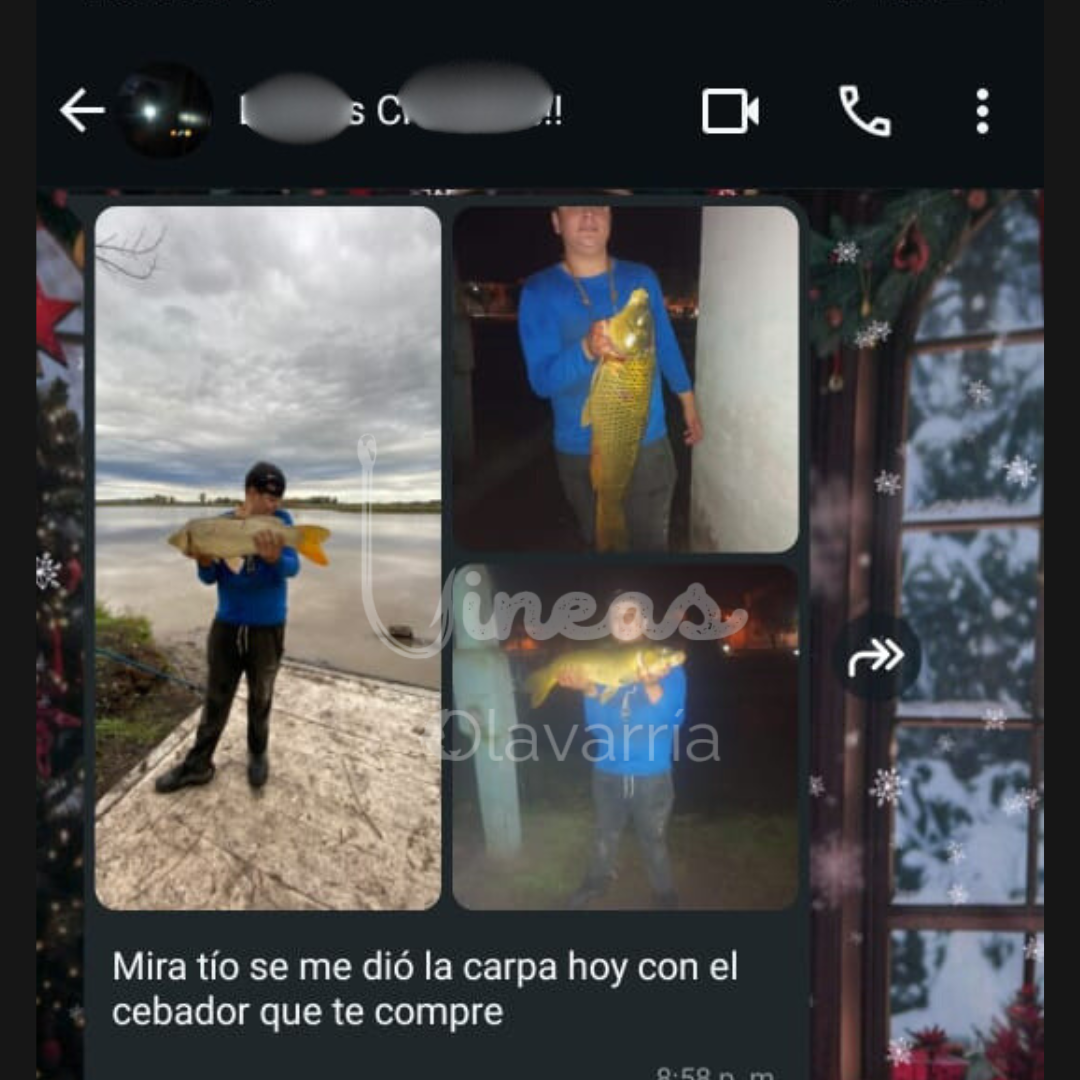Viewport: 1080px width, 1080px height.
Task: Start a video call
Action: (x=730, y=111)
